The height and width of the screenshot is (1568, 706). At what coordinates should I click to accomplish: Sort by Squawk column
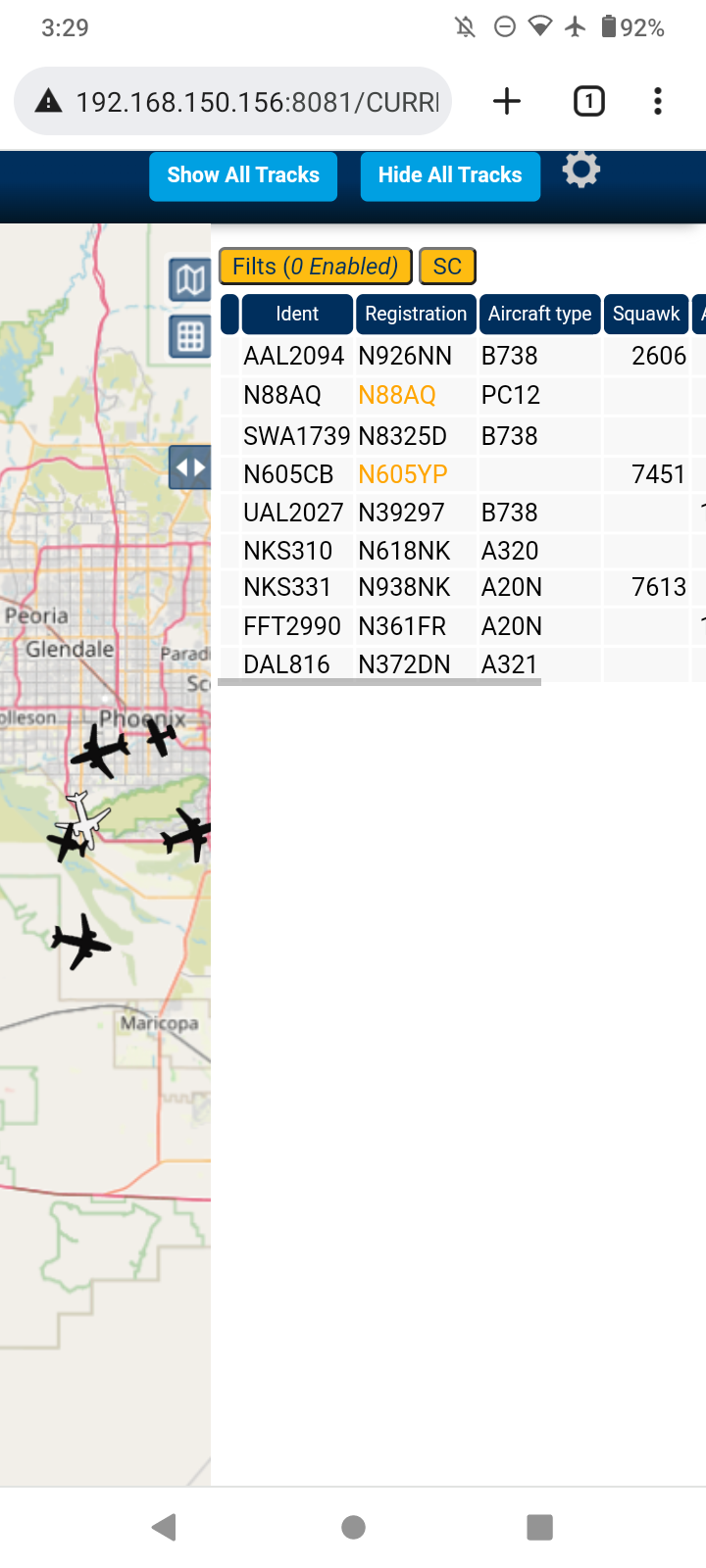(x=646, y=314)
